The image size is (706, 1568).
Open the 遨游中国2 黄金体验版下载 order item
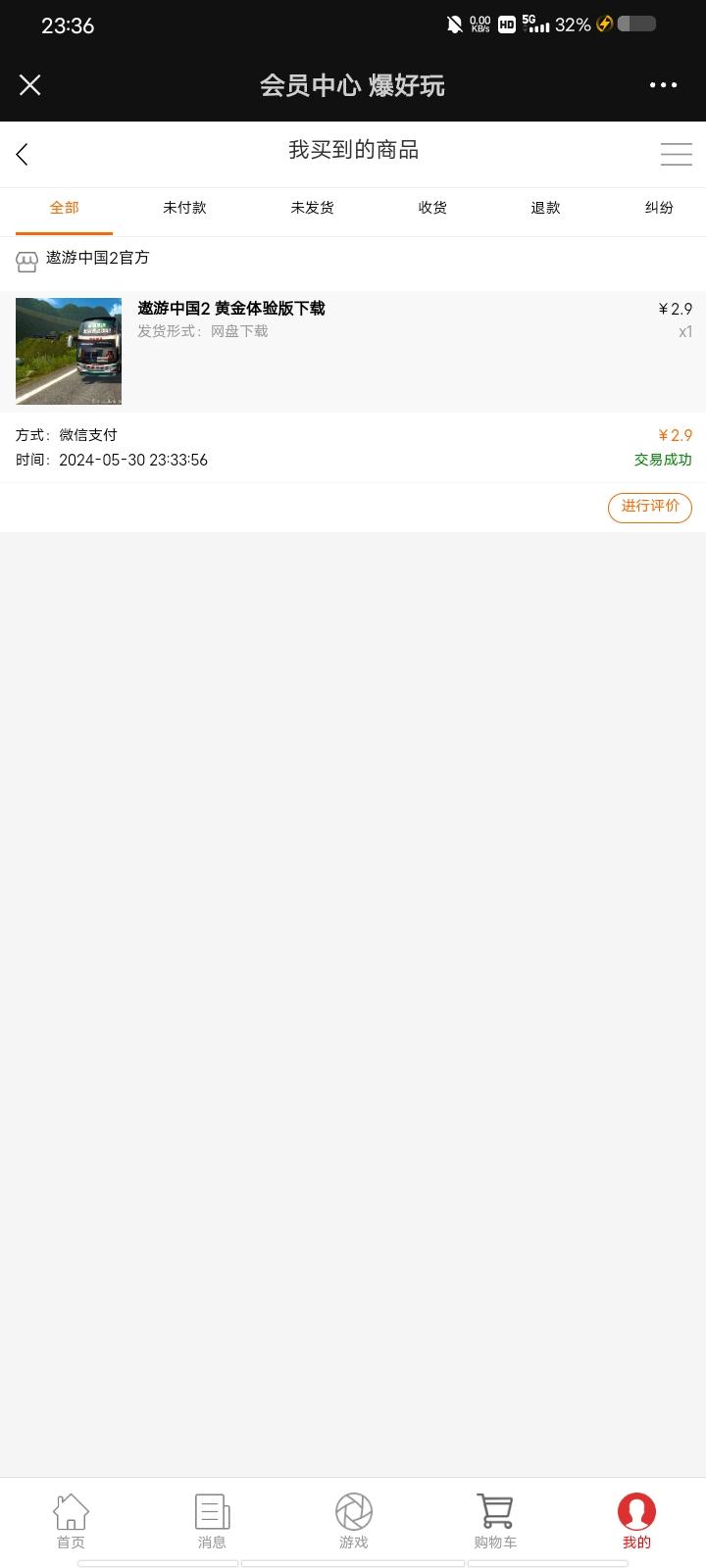(231, 309)
